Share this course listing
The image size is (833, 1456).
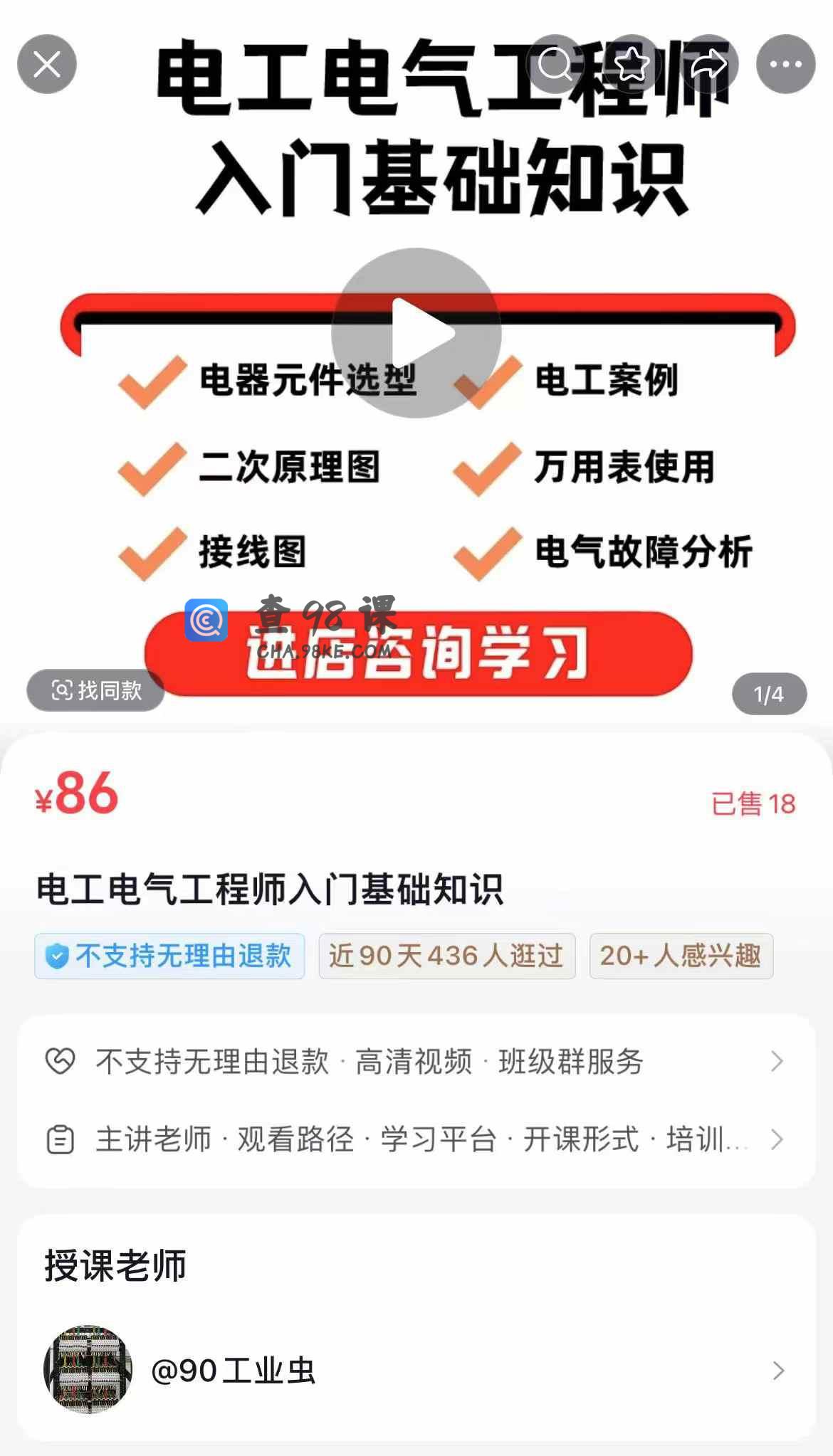point(708,65)
